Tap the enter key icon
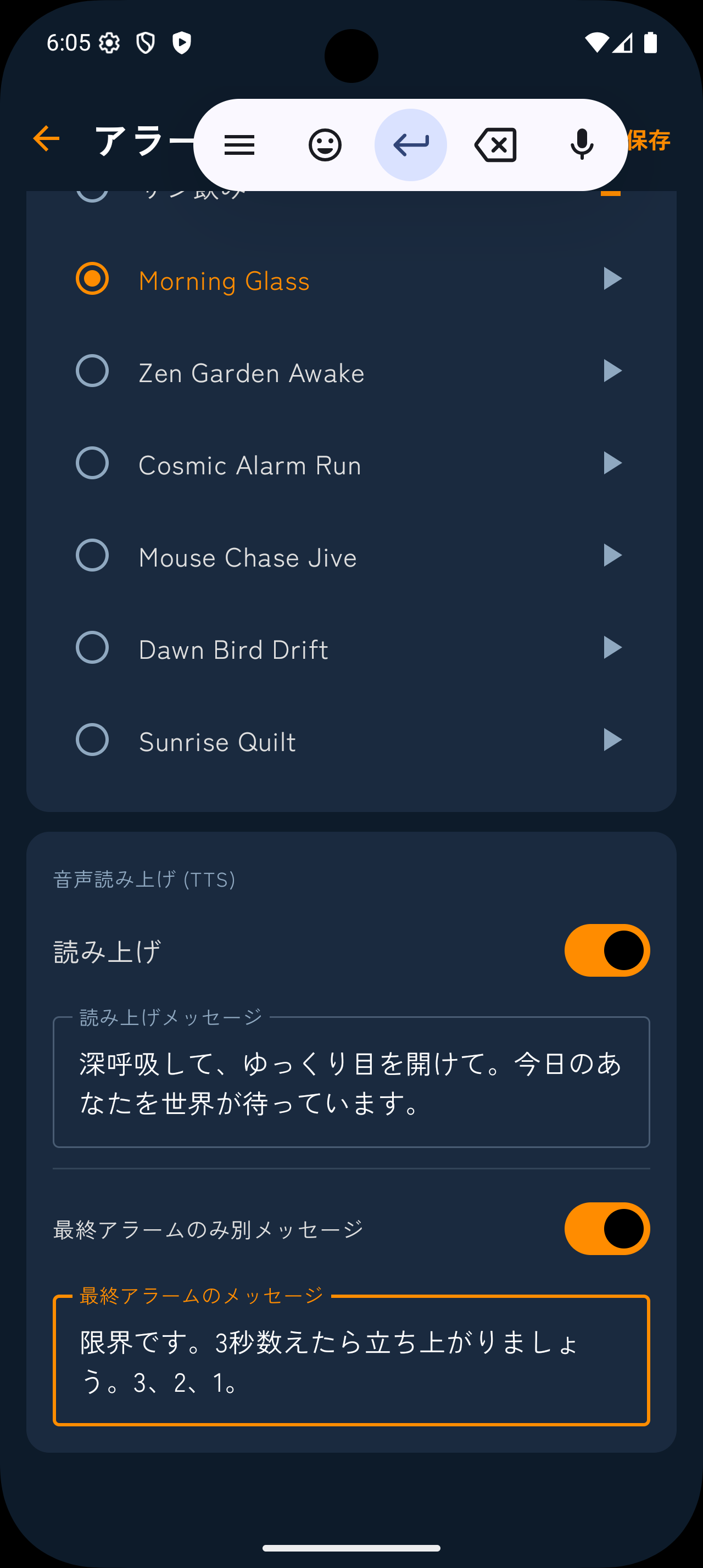 pos(410,144)
